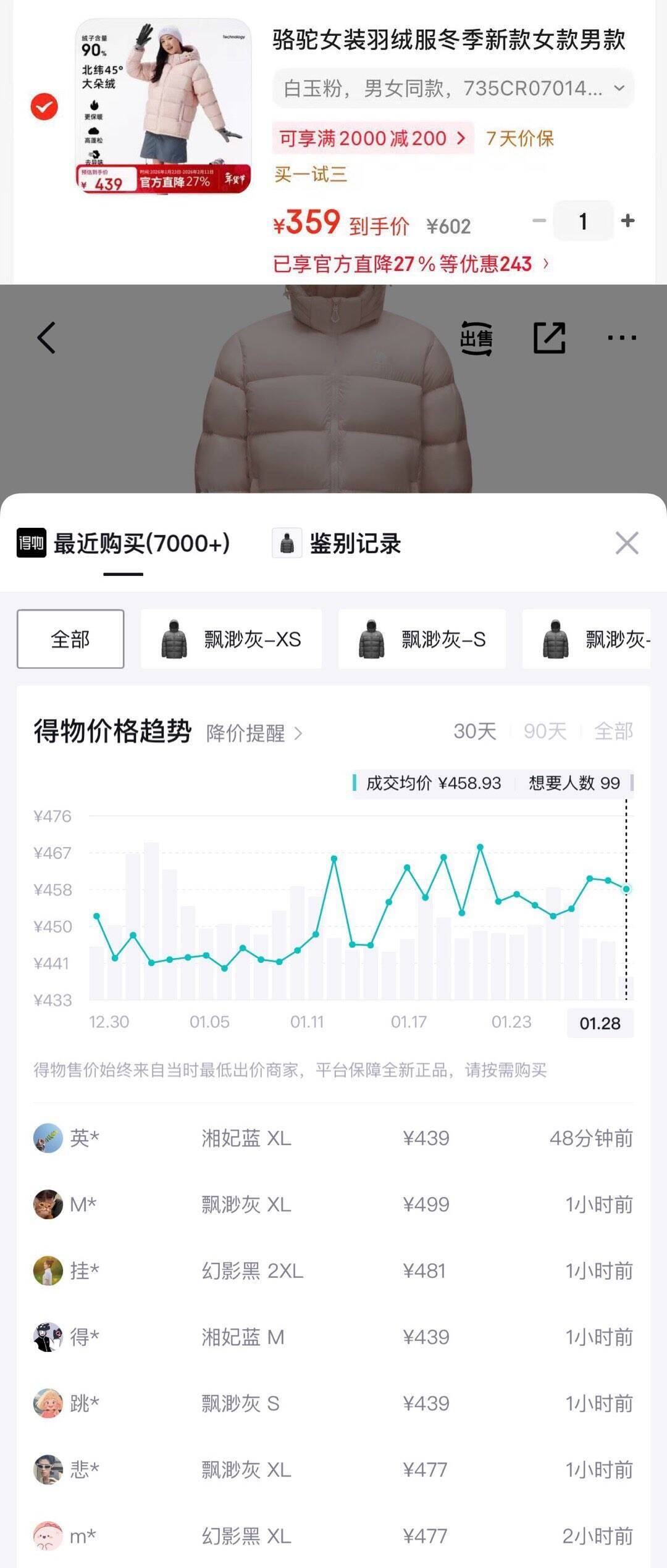This screenshot has width=667, height=1568.
Task: Close the recent purchases panel
Action: (627, 543)
